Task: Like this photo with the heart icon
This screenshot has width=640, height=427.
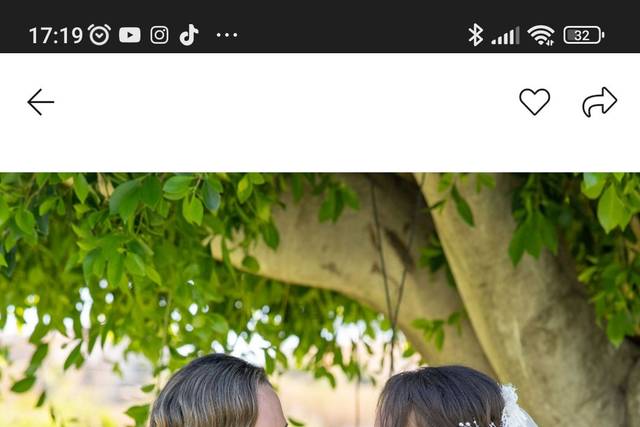Action: pyautogui.click(x=534, y=102)
